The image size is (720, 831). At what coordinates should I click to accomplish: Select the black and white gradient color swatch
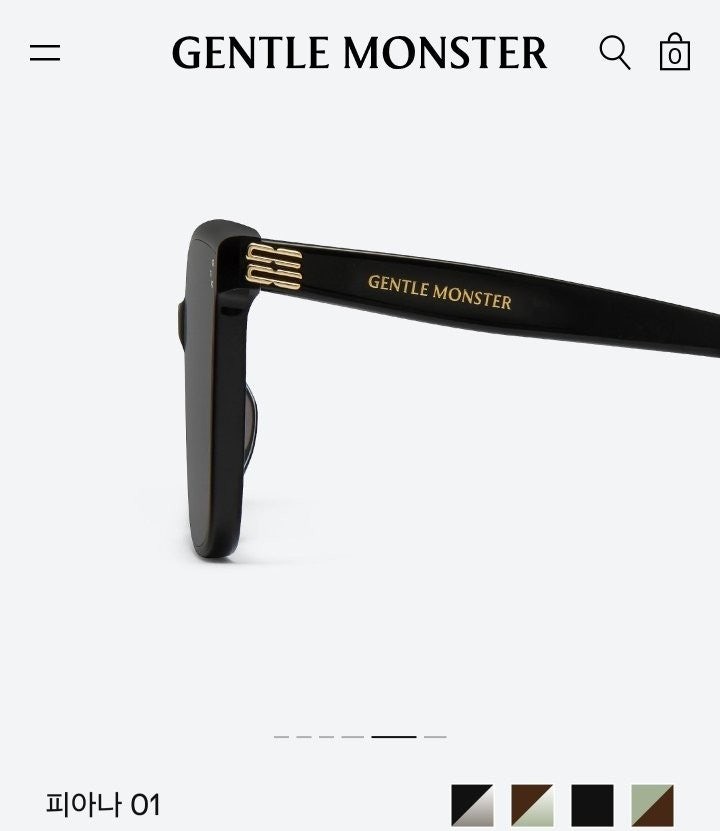coord(472,805)
